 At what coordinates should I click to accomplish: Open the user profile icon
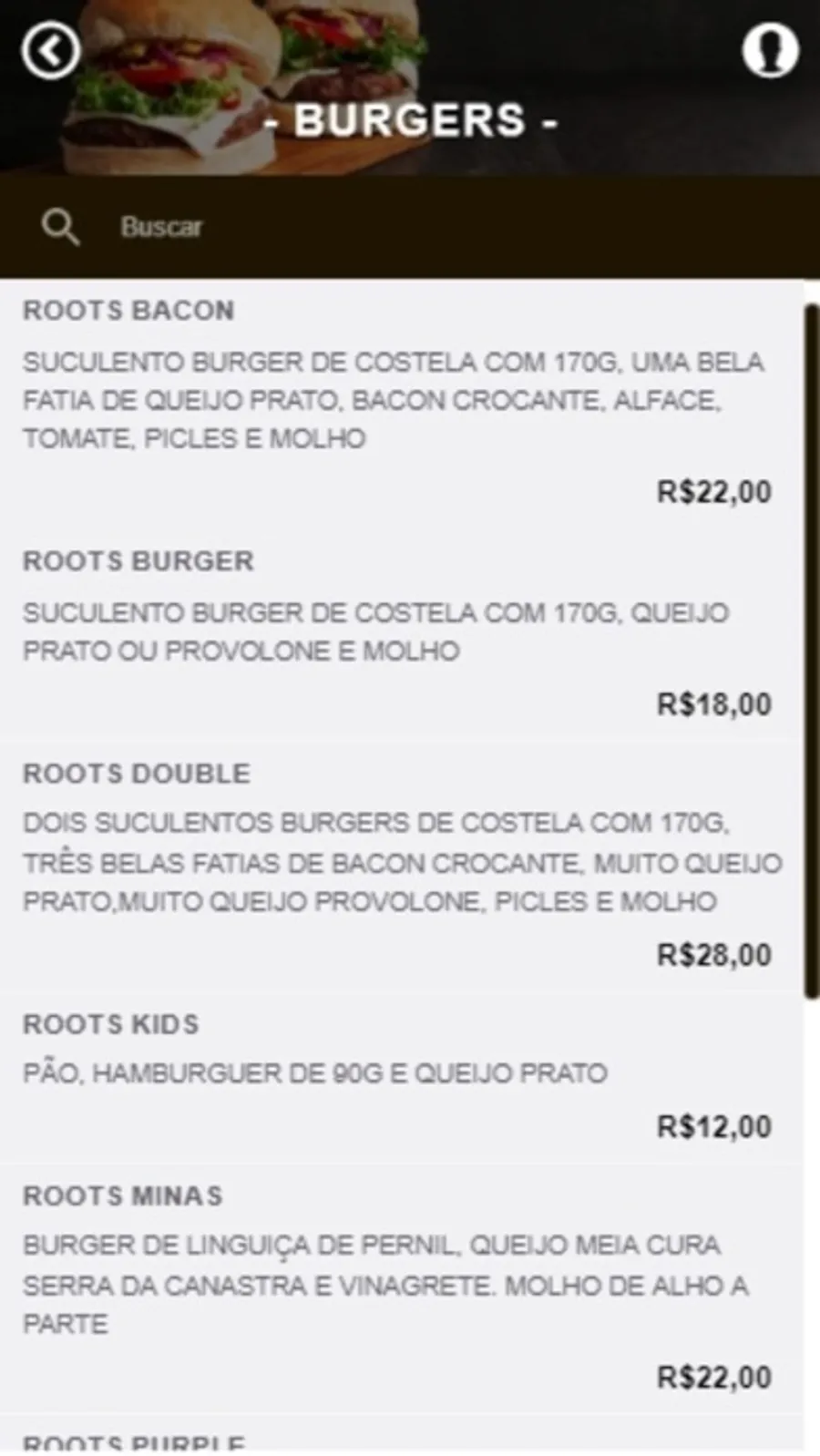[770, 50]
